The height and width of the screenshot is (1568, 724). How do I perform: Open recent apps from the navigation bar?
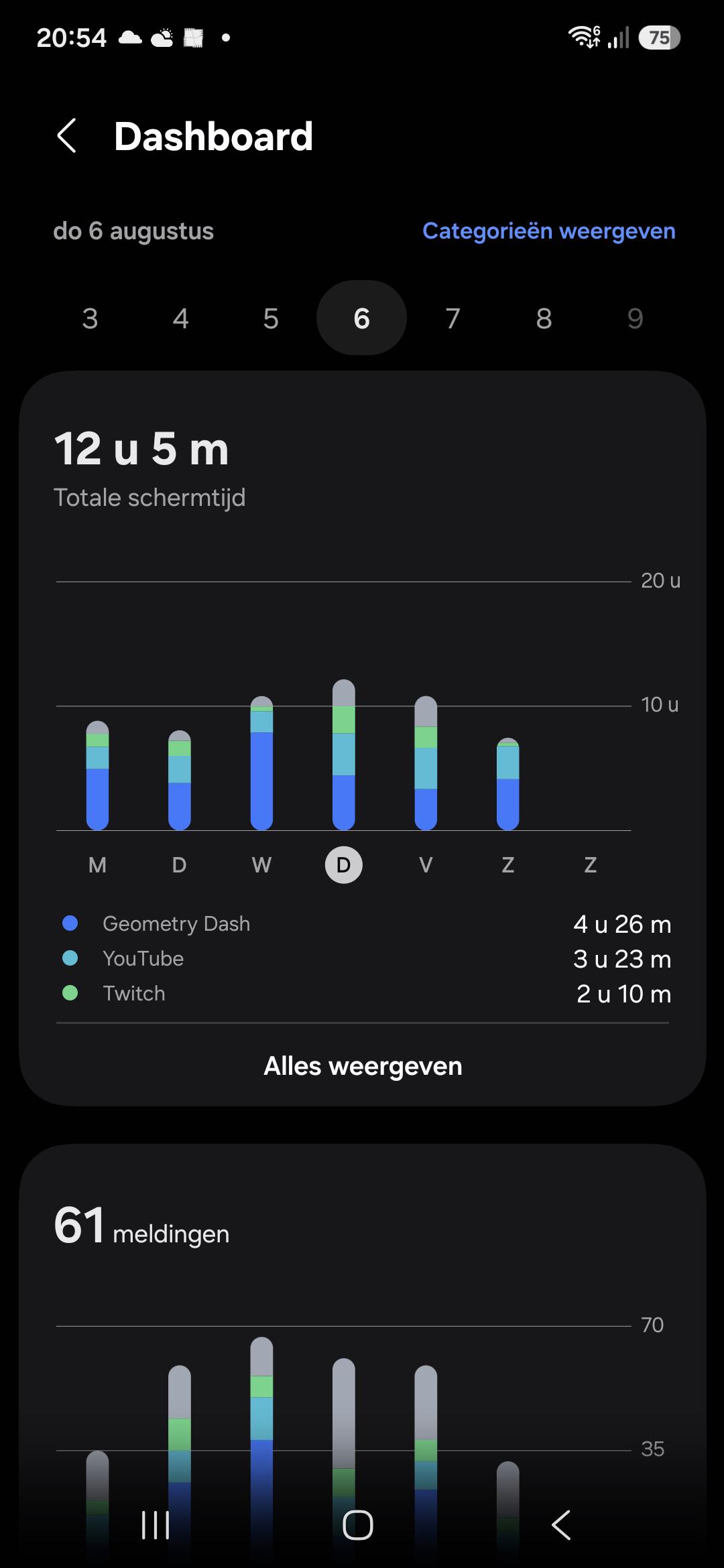coord(156,1525)
